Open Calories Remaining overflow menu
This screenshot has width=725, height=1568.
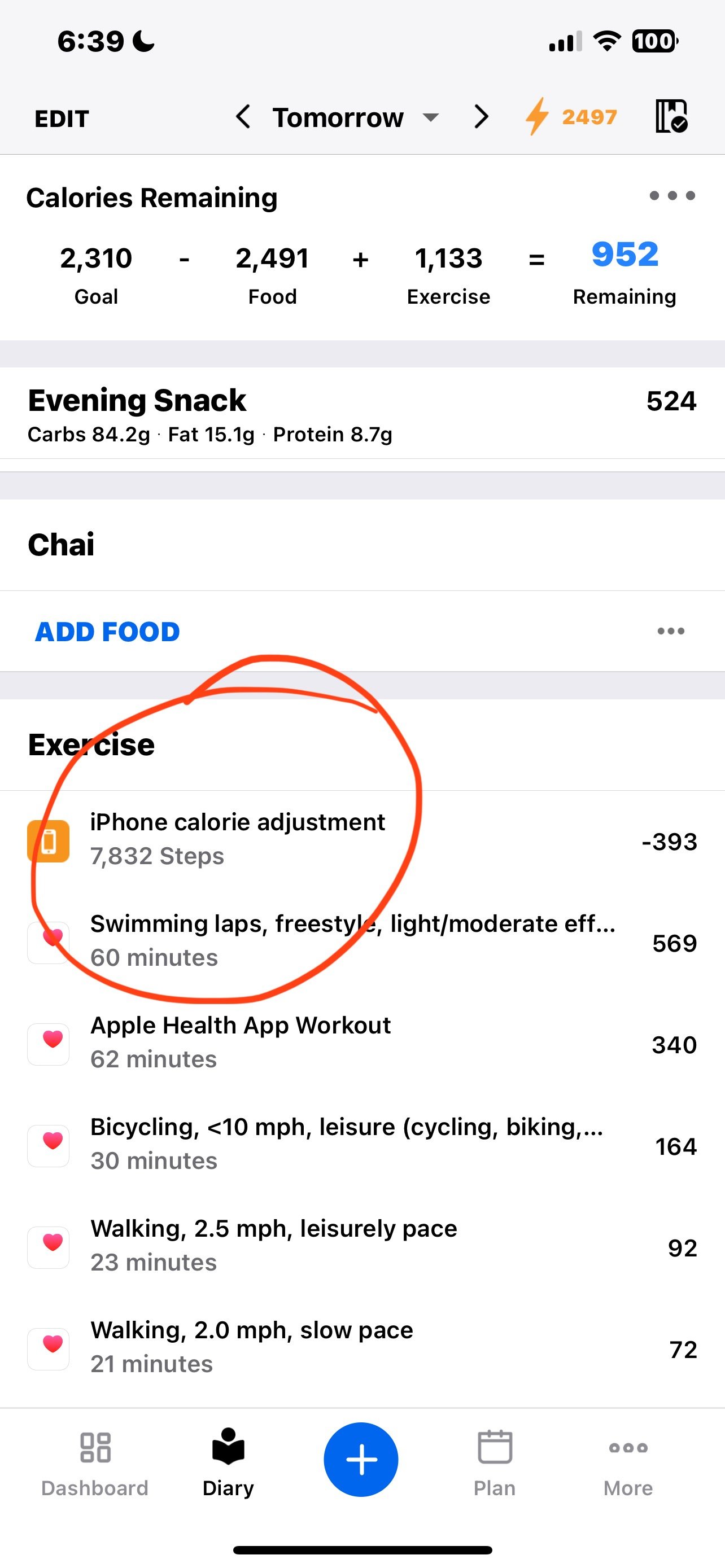671,196
